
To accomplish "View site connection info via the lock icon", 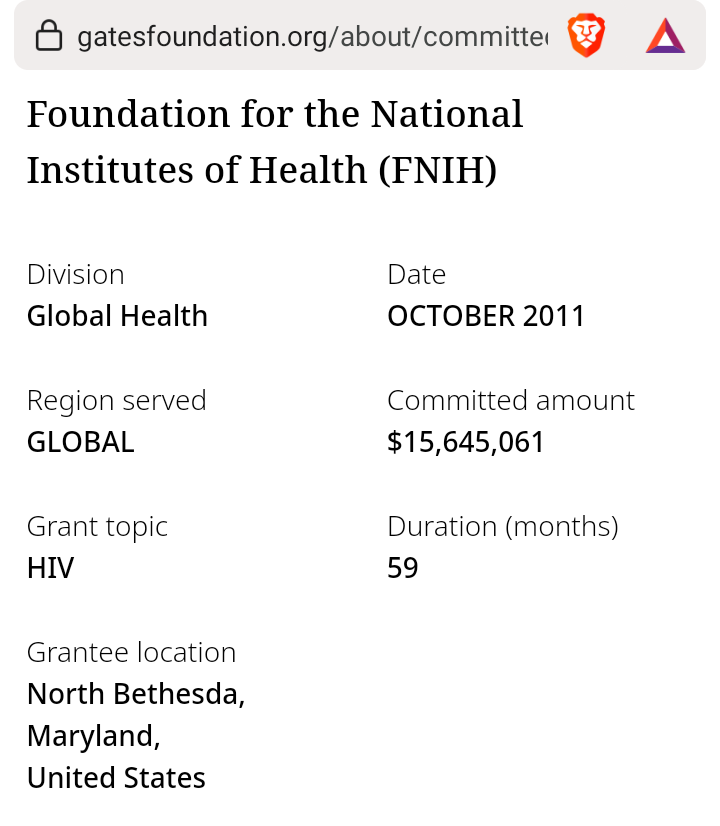I will click(49, 37).
